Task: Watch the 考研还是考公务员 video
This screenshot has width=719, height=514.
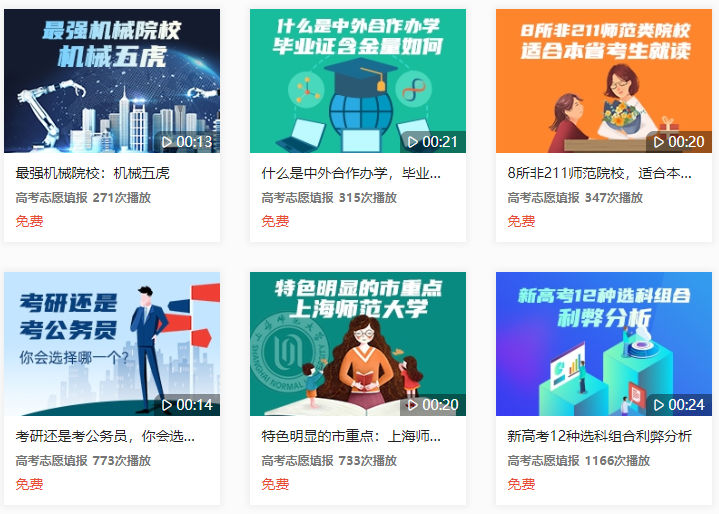Action: pos(112,344)
